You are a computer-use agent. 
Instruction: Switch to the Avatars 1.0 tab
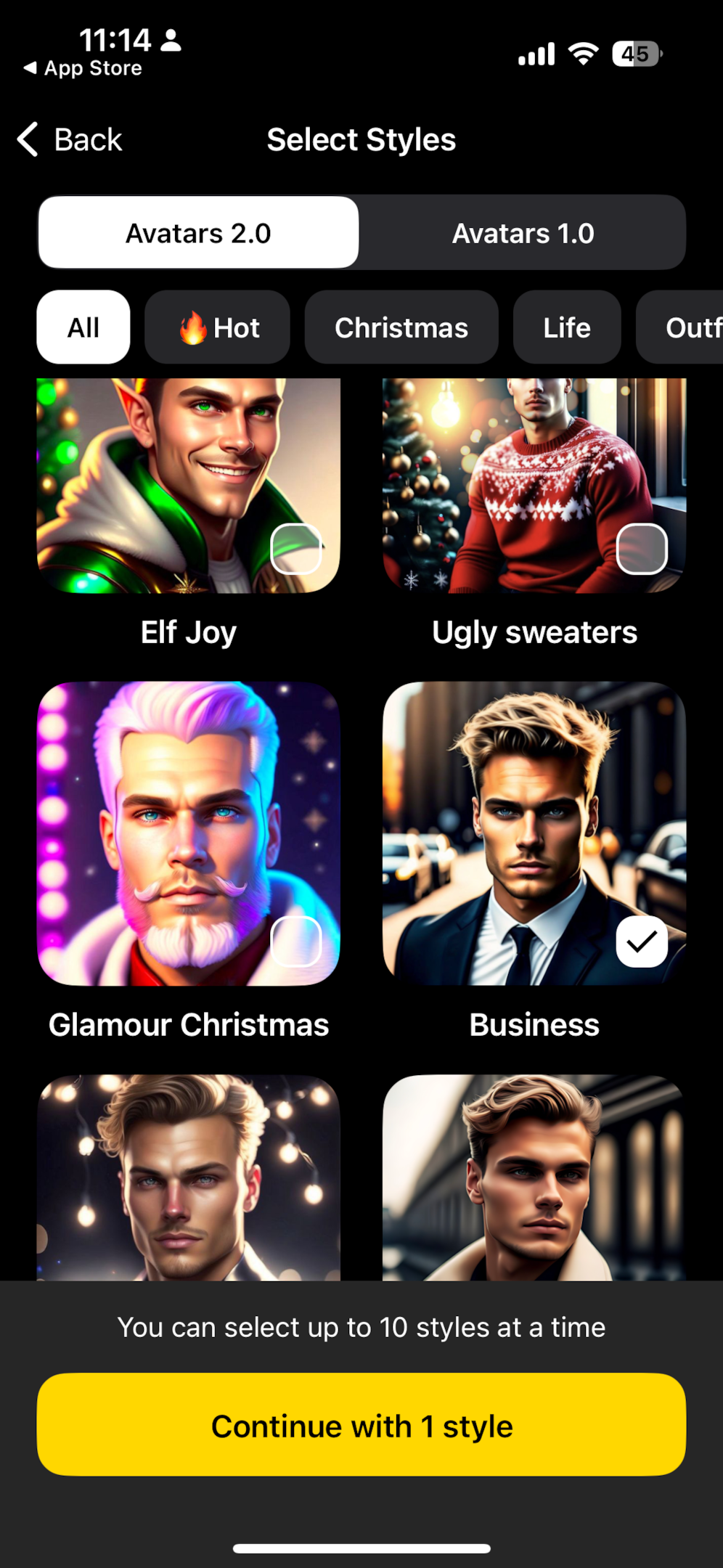click(x=523, y=234)
